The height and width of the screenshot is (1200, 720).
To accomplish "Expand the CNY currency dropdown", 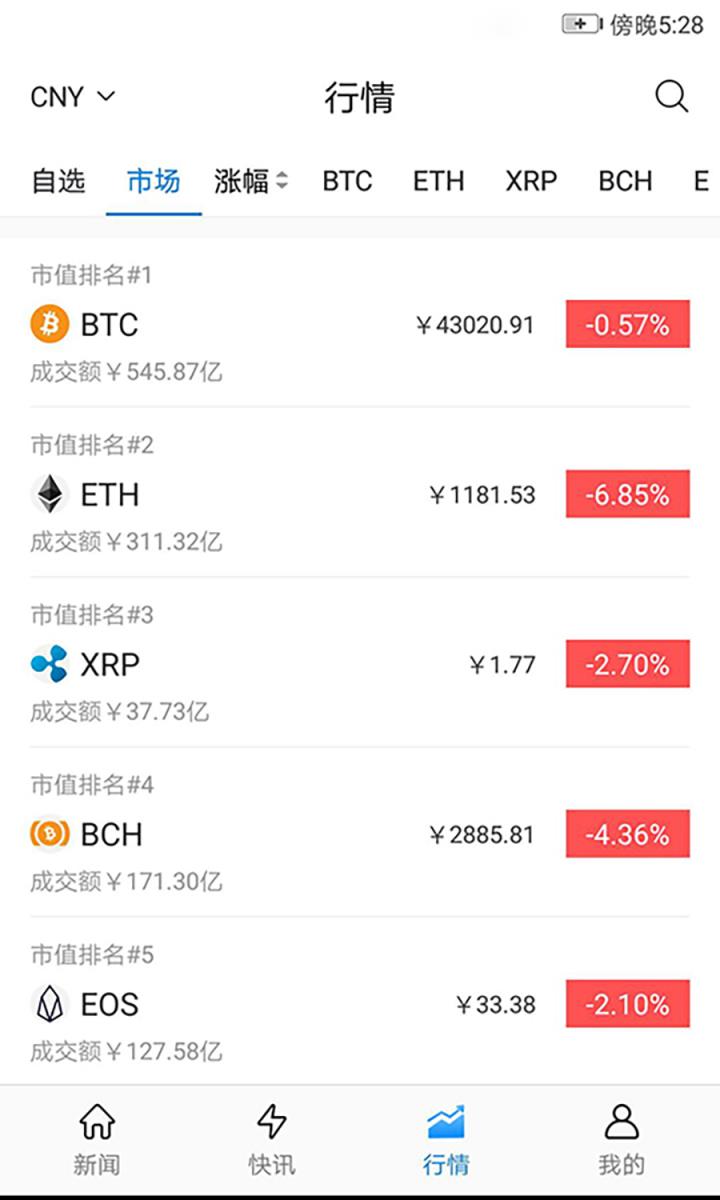I will [73, 97].
